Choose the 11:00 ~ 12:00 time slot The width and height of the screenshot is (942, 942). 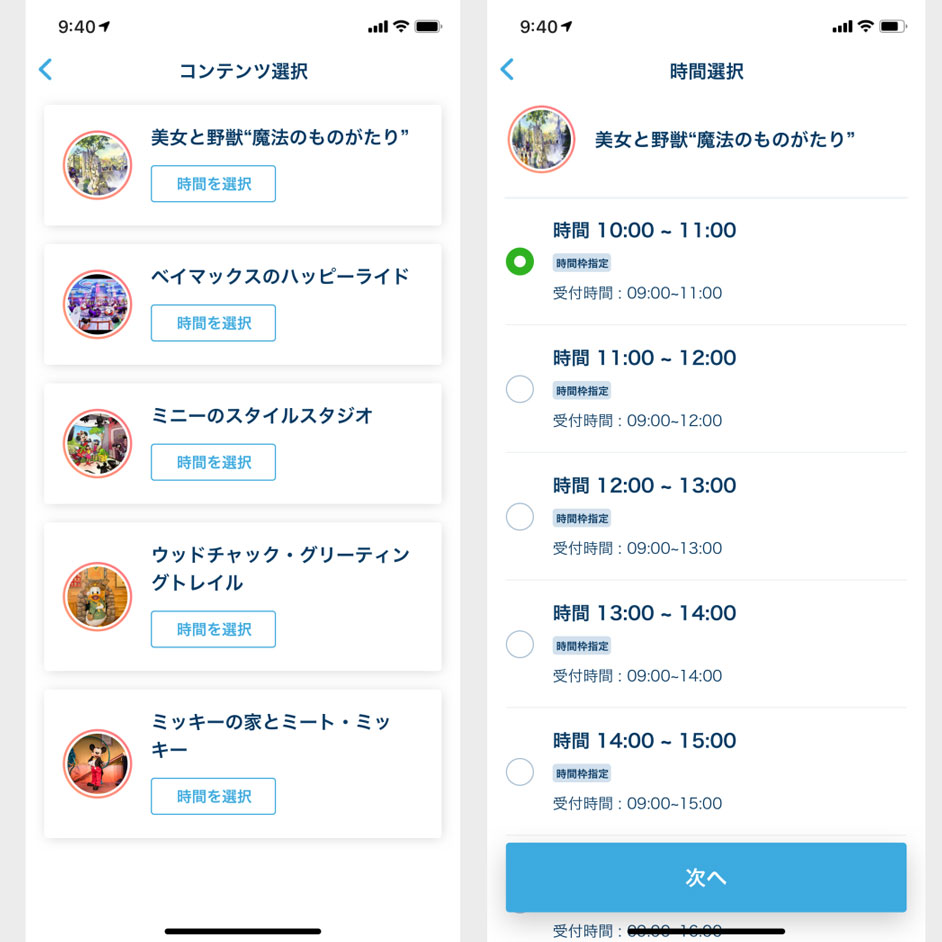[x=520, y=389]
